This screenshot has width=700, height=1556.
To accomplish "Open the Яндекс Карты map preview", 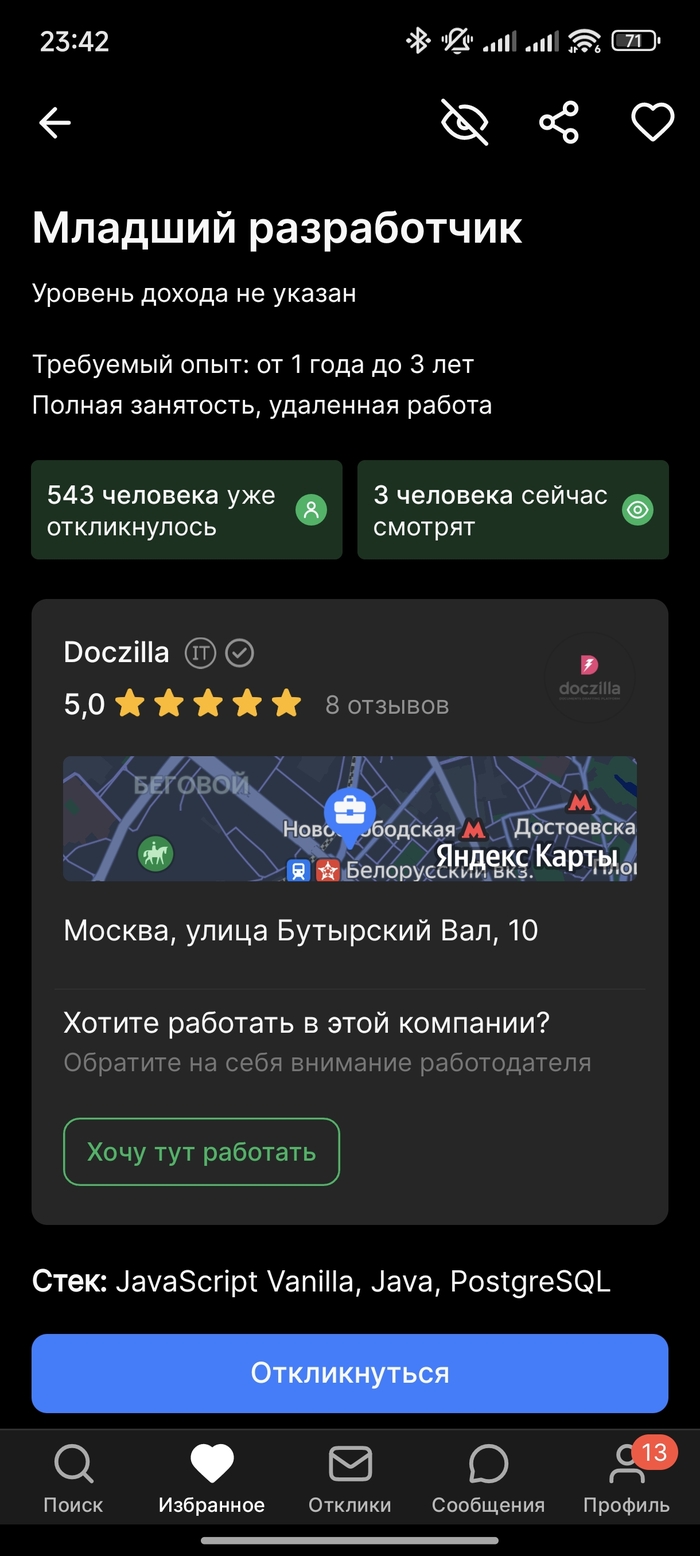I will click(x=350, y=818).
